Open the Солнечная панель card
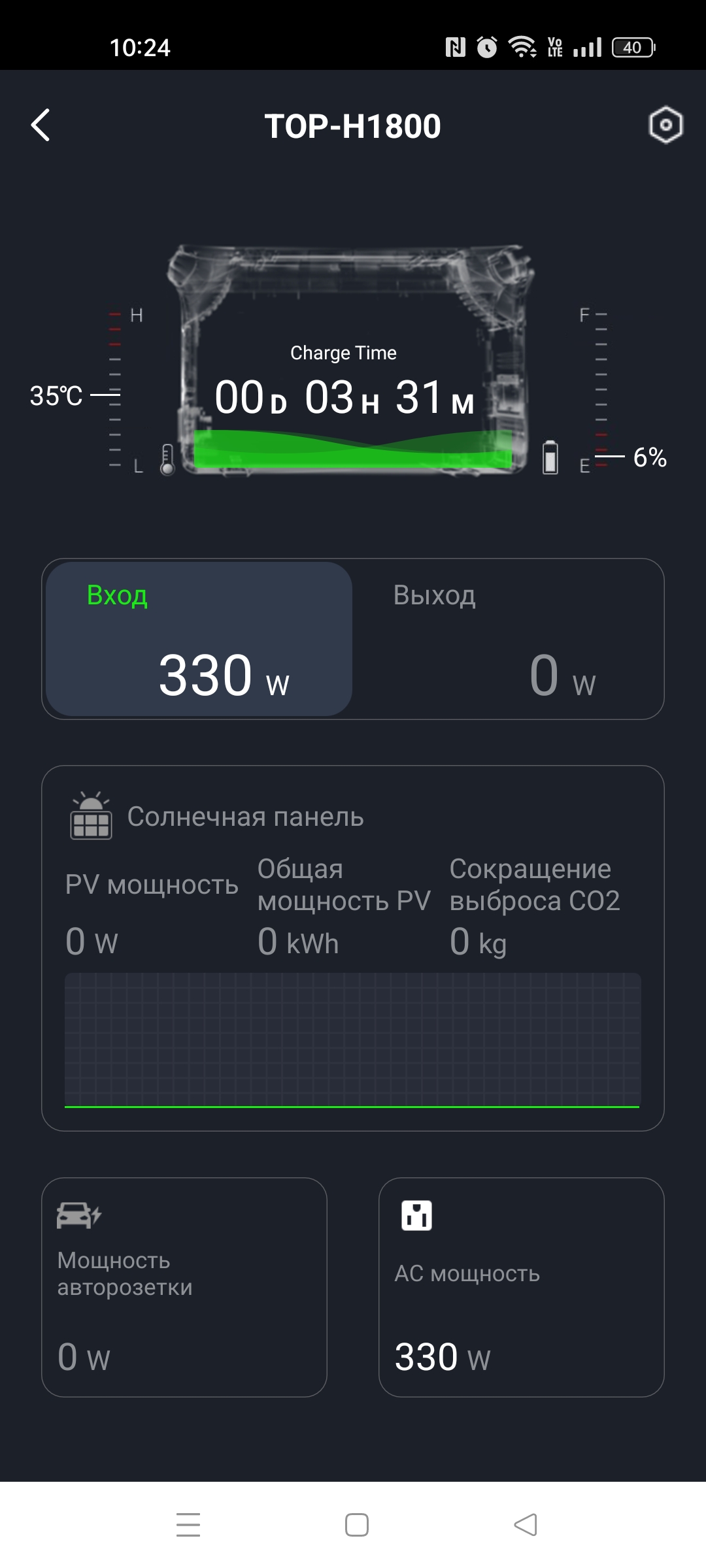The height and width of the screenshot is (1568, 706). coord(353,947)
